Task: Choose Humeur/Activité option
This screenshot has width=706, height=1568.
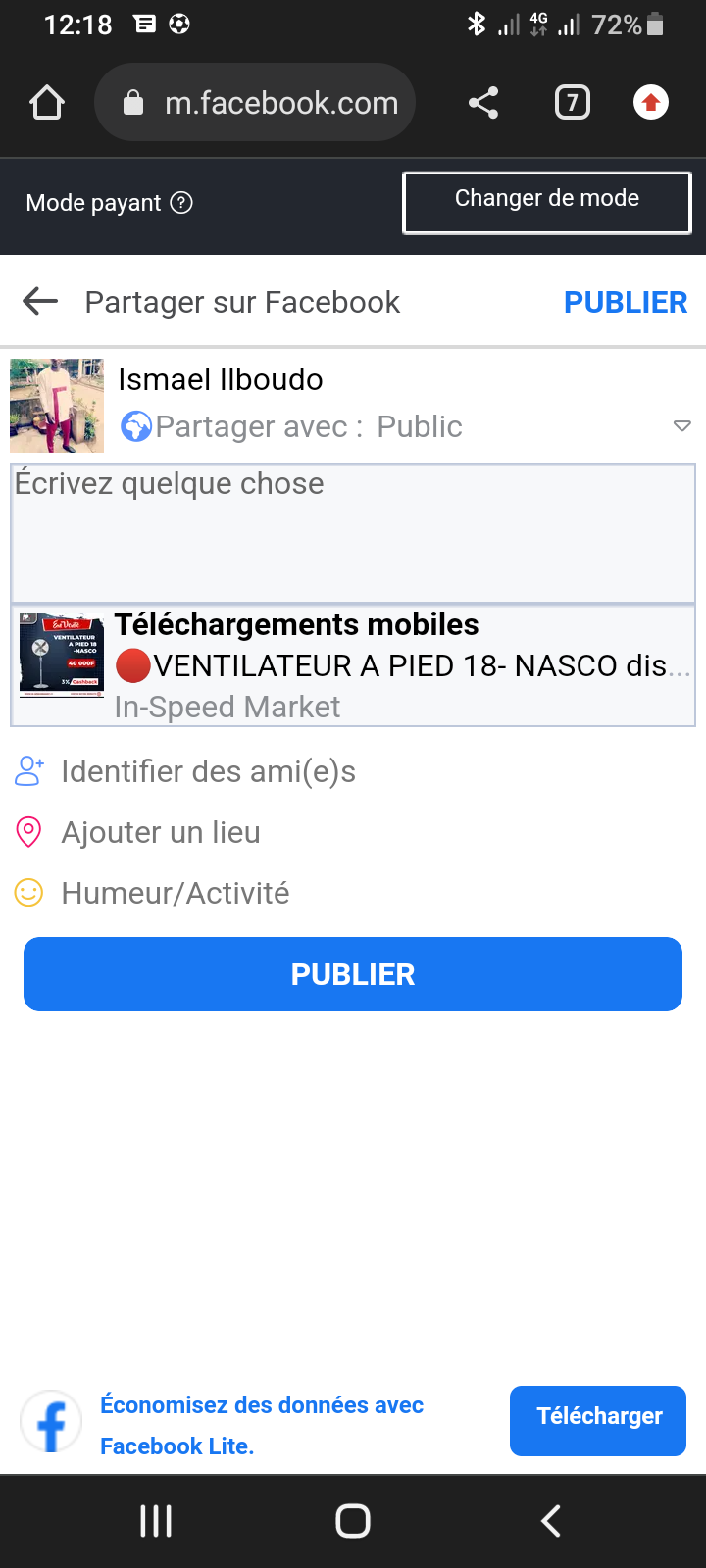Action: click(175, 894)
